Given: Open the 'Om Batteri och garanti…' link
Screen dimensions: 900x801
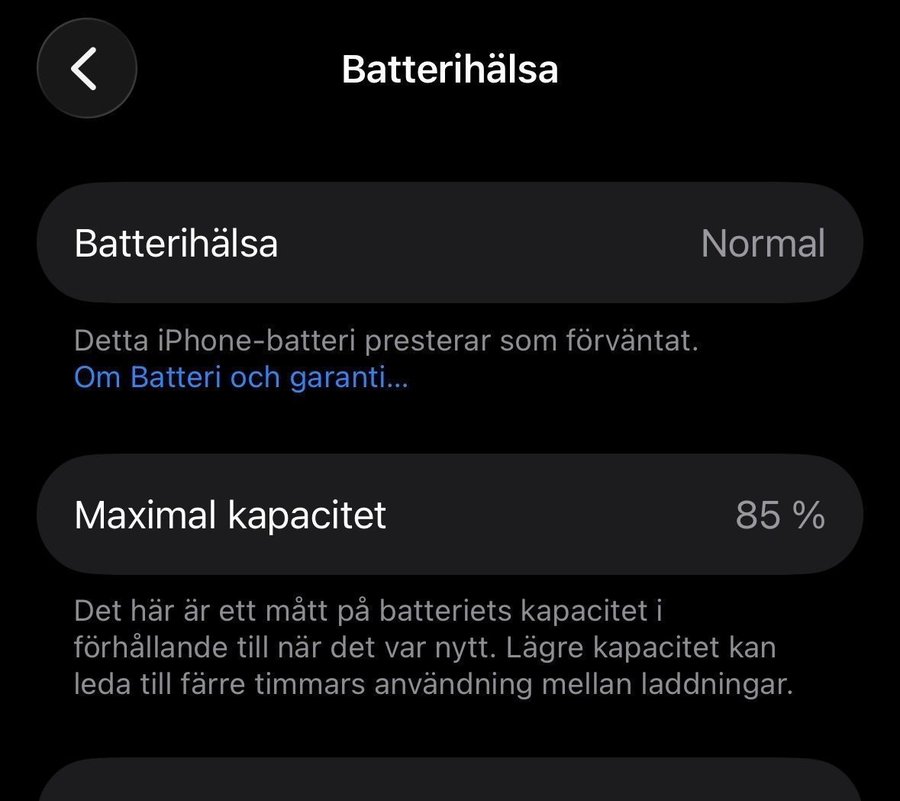Looking at the screenshot, I should click(241, 378).
